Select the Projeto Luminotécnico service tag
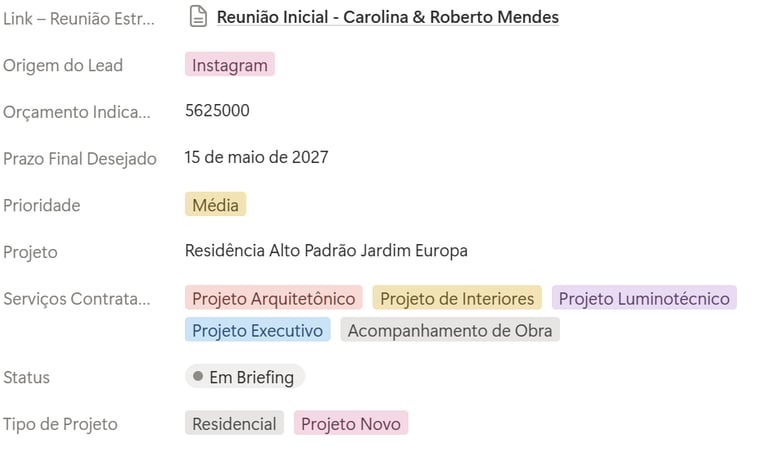The height and width of the screenshot is (457, 768). [x=644, y=298]
